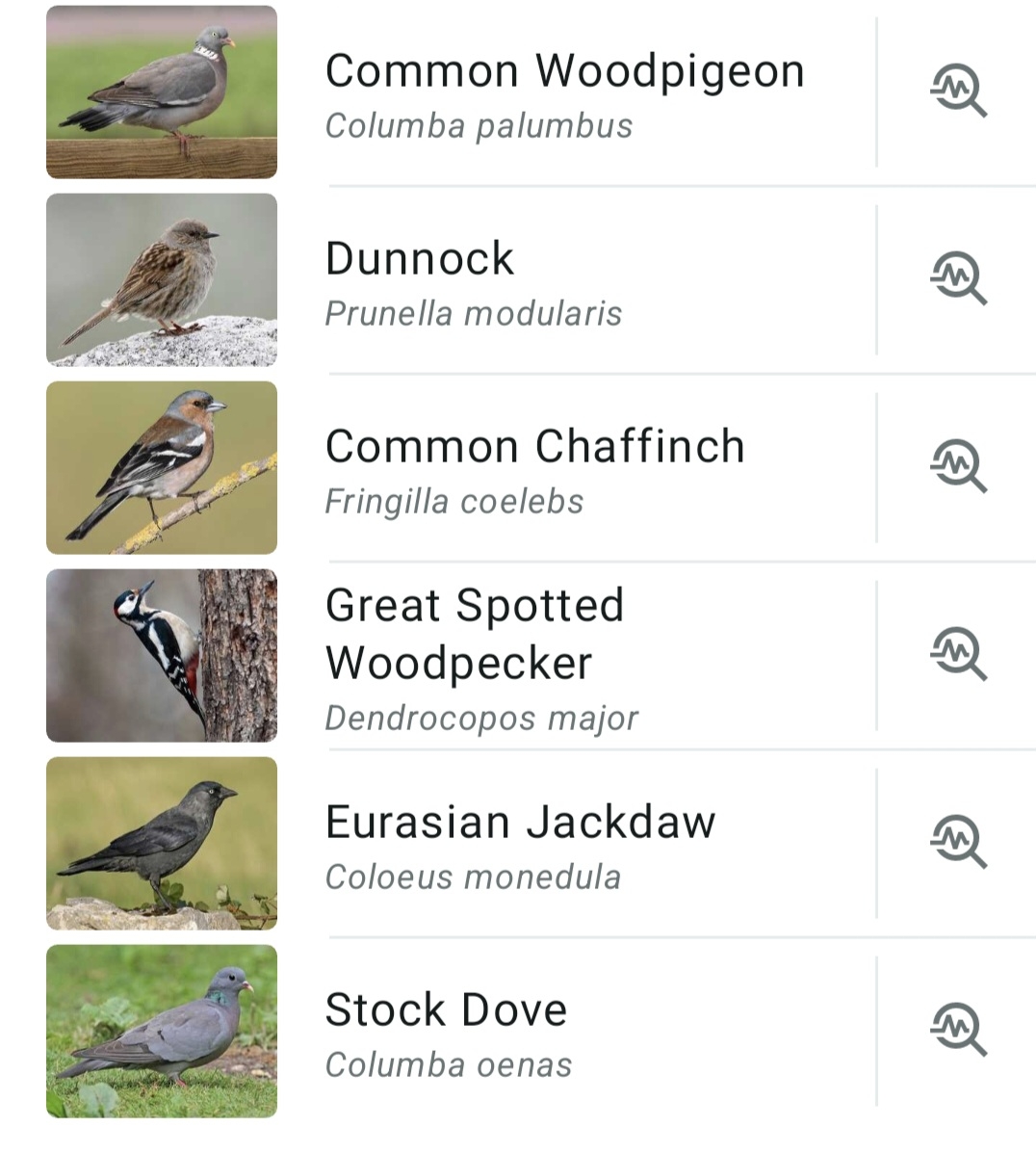Tap sound search icon for Common Woodpigeon

(957, 92)
